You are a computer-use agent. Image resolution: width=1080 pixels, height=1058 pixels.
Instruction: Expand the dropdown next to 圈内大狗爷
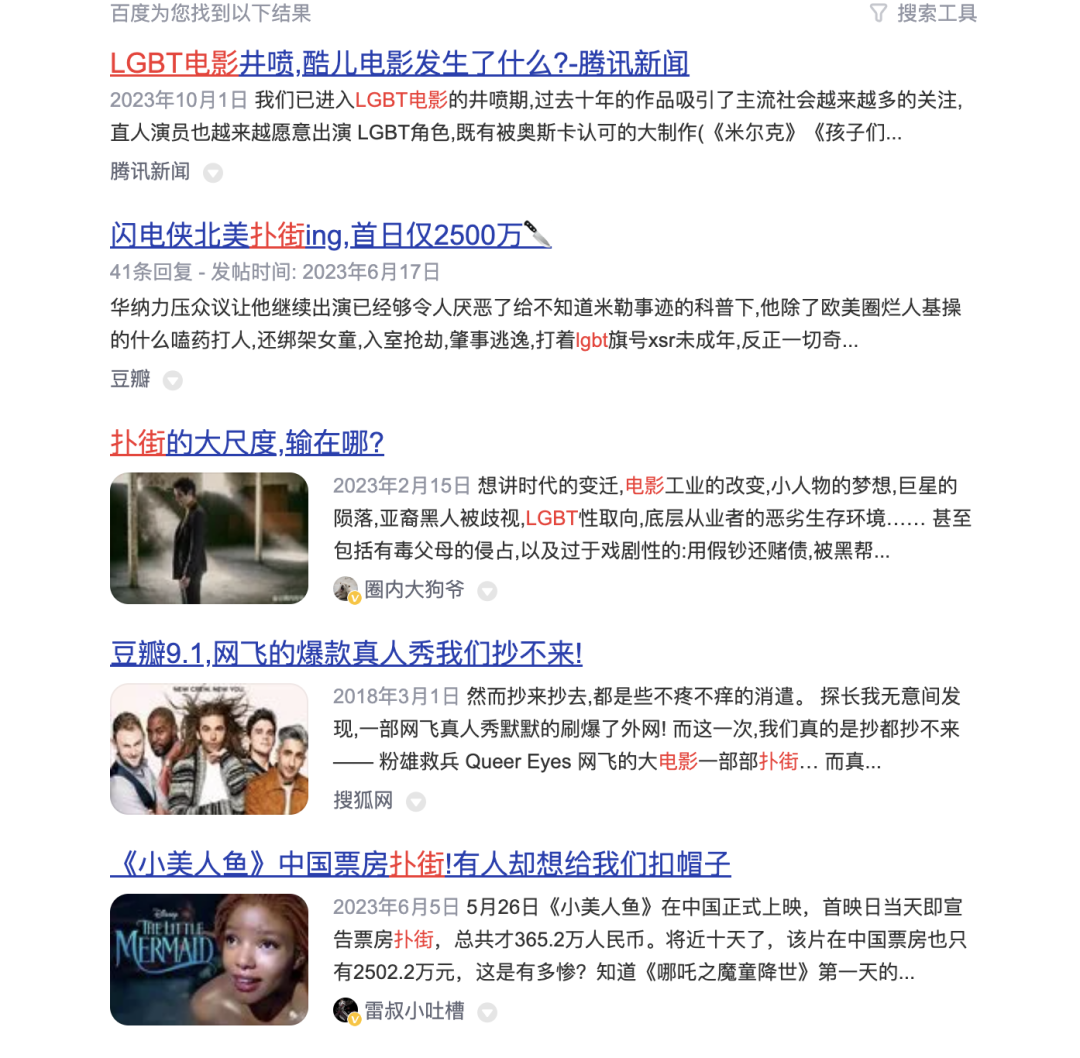[x=487, y=591]
